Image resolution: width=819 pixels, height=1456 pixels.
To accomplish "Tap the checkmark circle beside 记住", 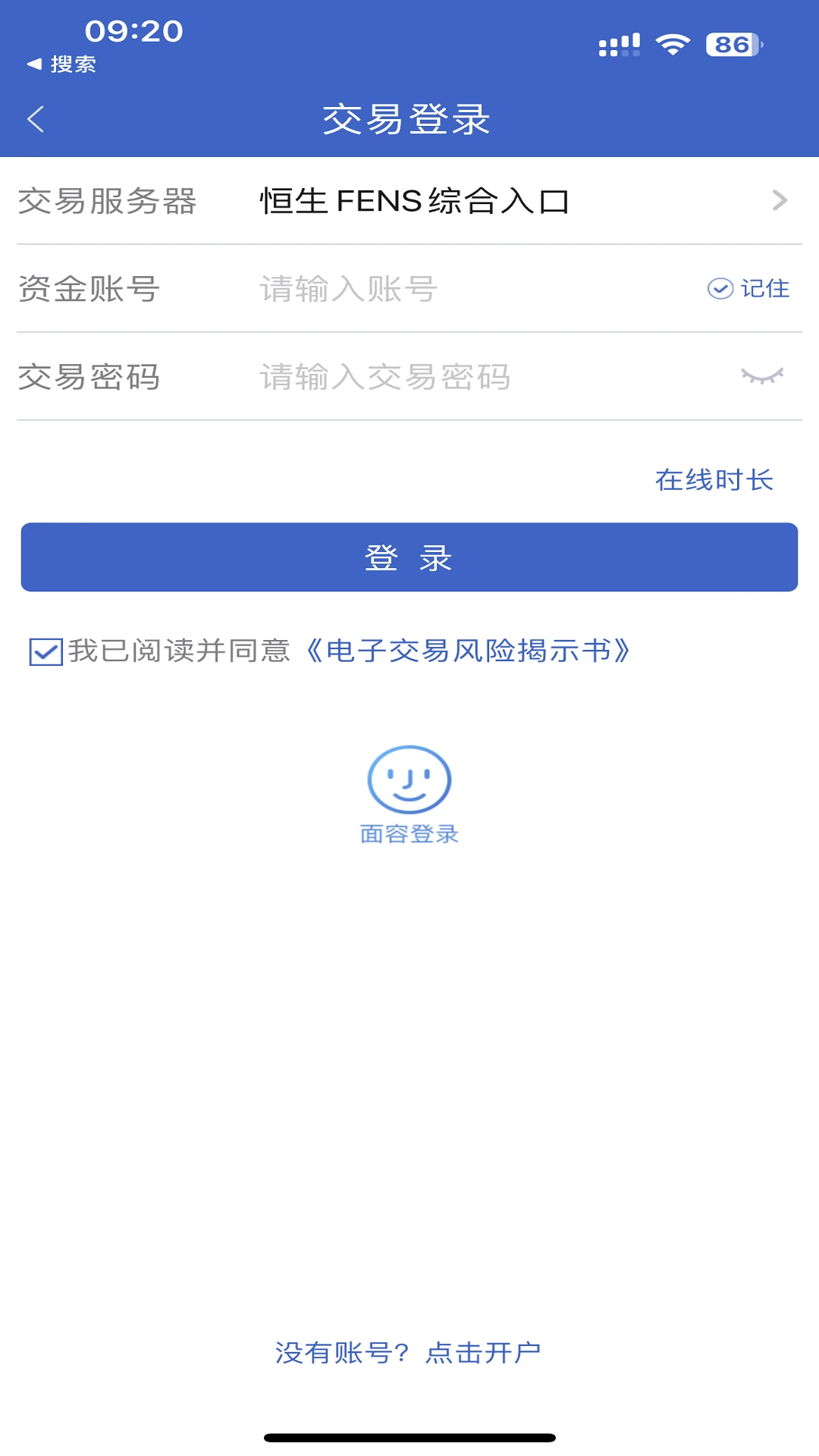I will click(720, 289).
